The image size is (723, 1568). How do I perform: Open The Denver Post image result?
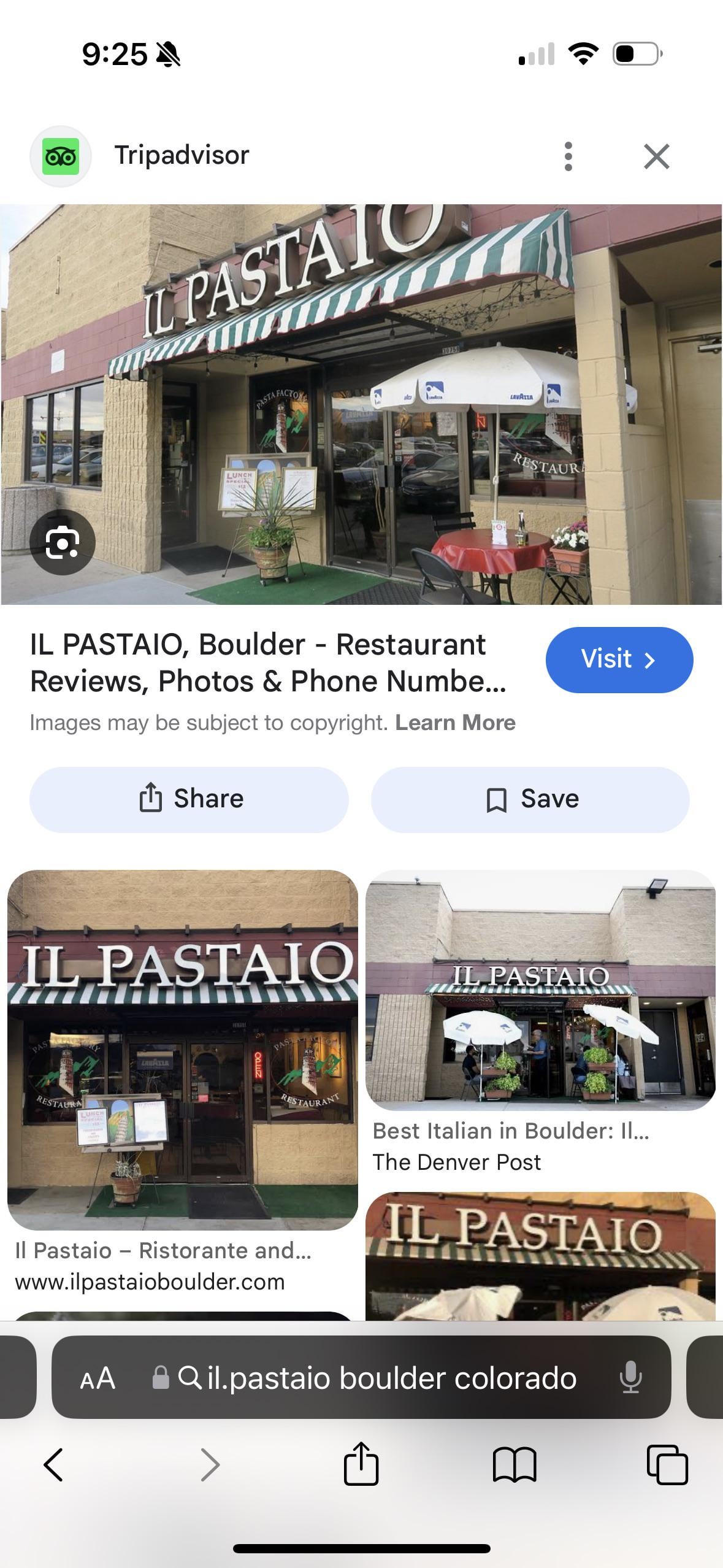(x=540, y=990)
